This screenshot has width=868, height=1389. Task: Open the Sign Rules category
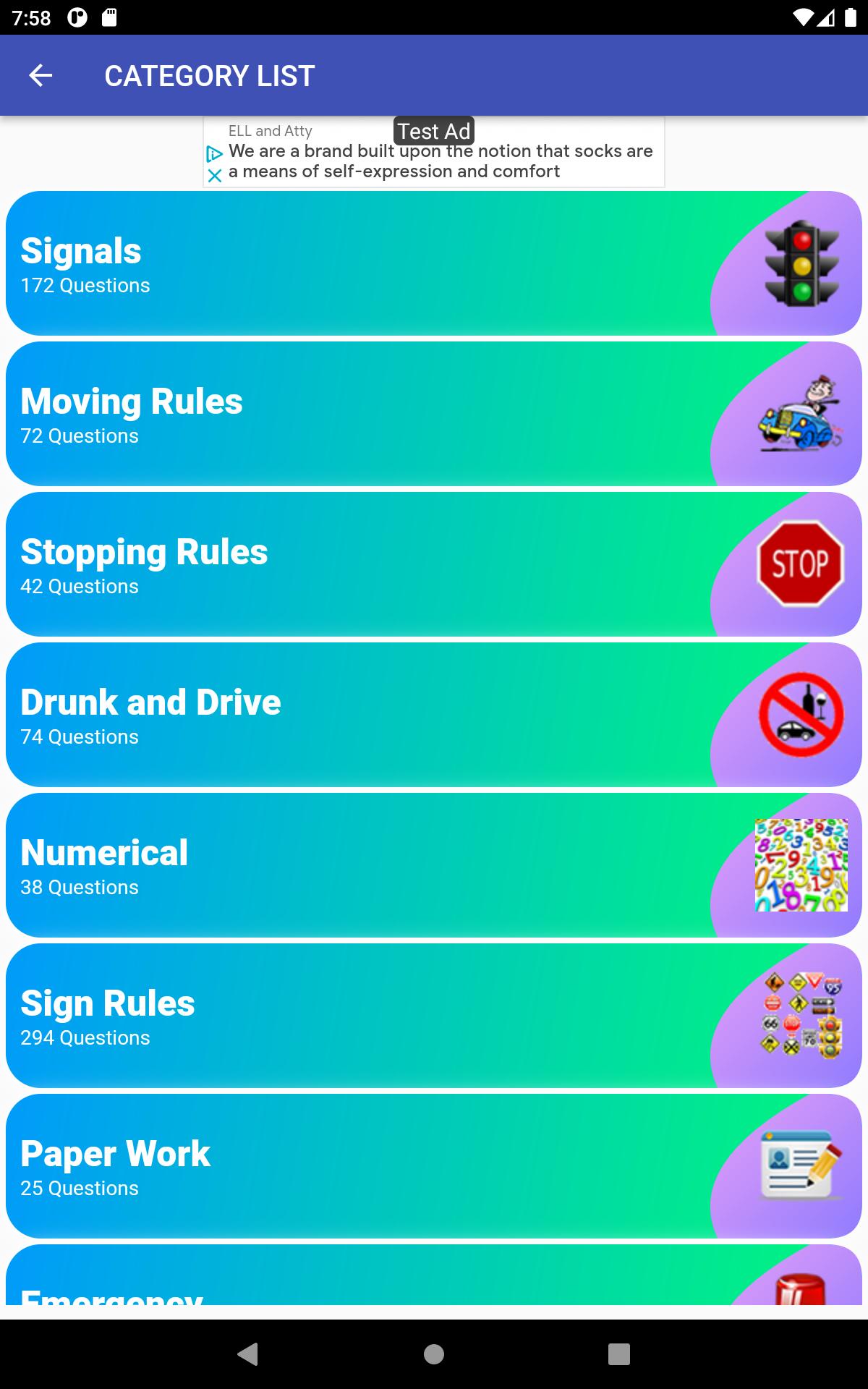point(434,1016)
